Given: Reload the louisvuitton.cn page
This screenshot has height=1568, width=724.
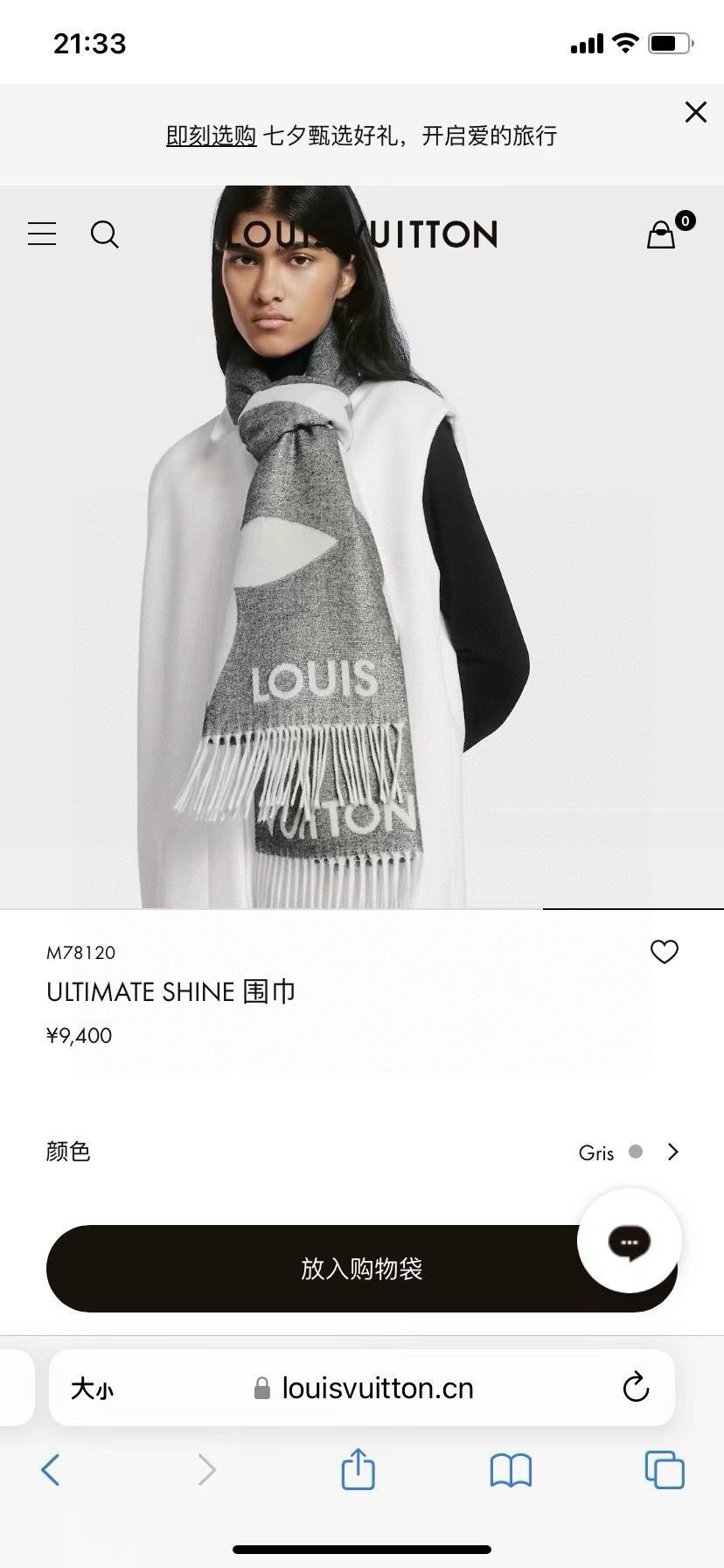Looking at the screenshot, I should (x=636, y=1387).
